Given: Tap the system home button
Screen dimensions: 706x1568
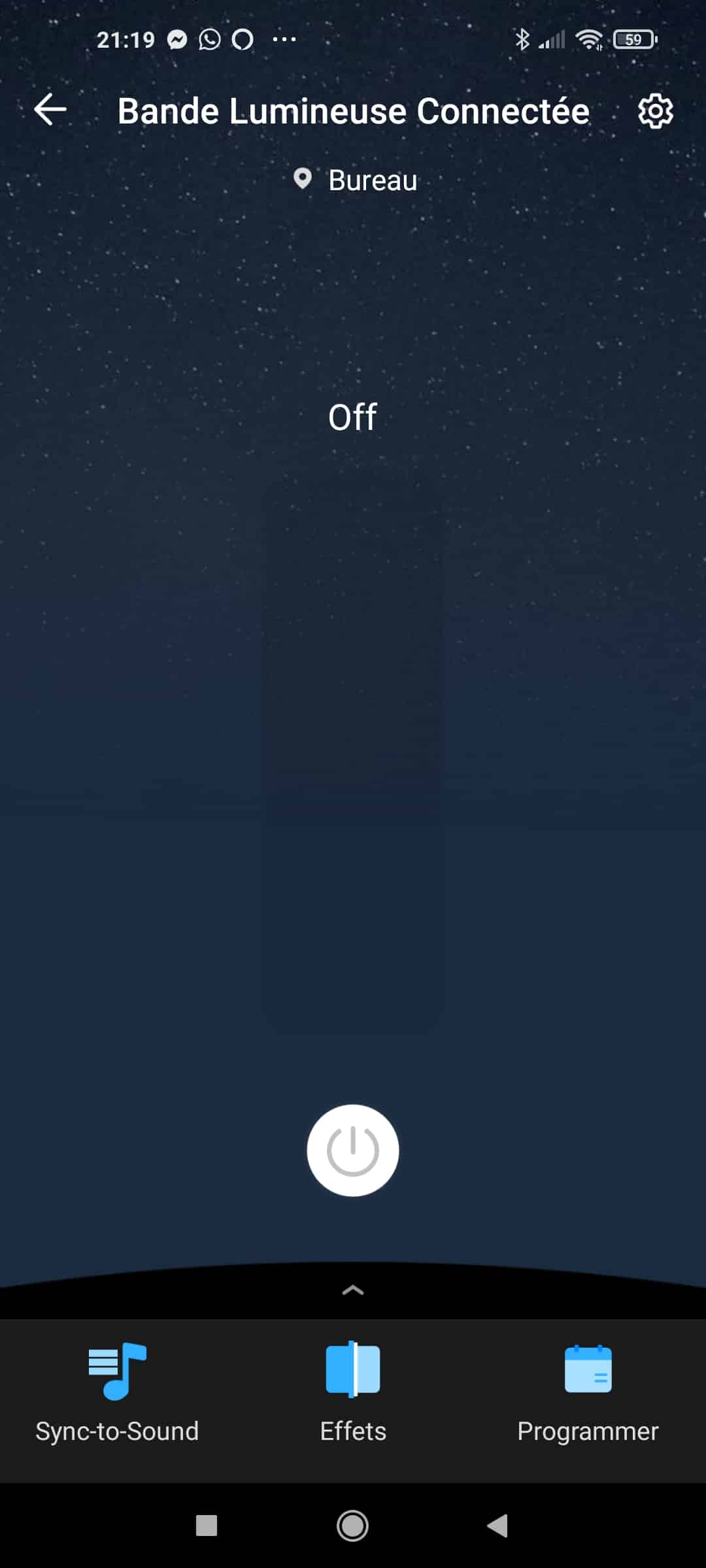Looking at the screenshot, I should coord(352,1526).
